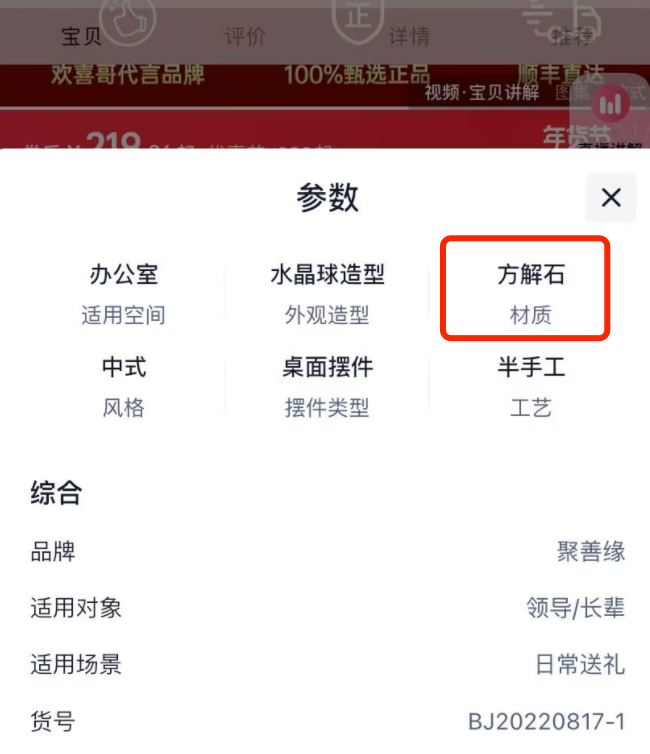Close the 参数 parameters sheet
The height and width of the screenshot is (754, 650).
611,197
